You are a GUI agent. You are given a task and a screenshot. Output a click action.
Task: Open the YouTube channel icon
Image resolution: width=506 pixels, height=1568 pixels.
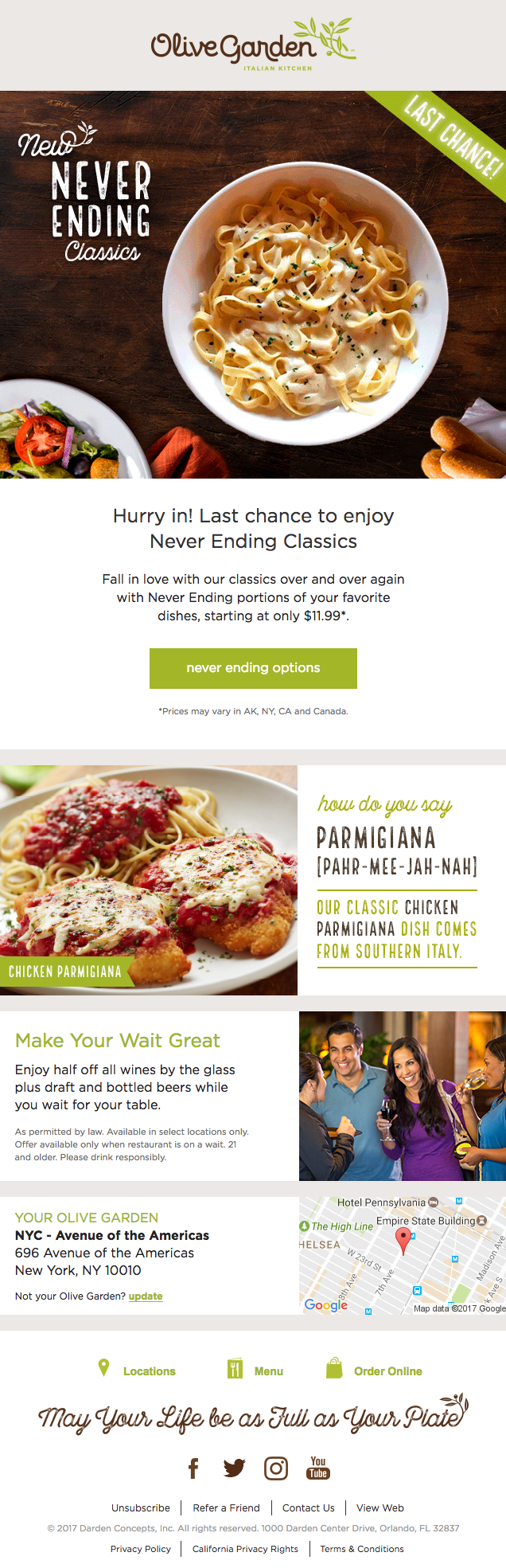coord(318,1468)
